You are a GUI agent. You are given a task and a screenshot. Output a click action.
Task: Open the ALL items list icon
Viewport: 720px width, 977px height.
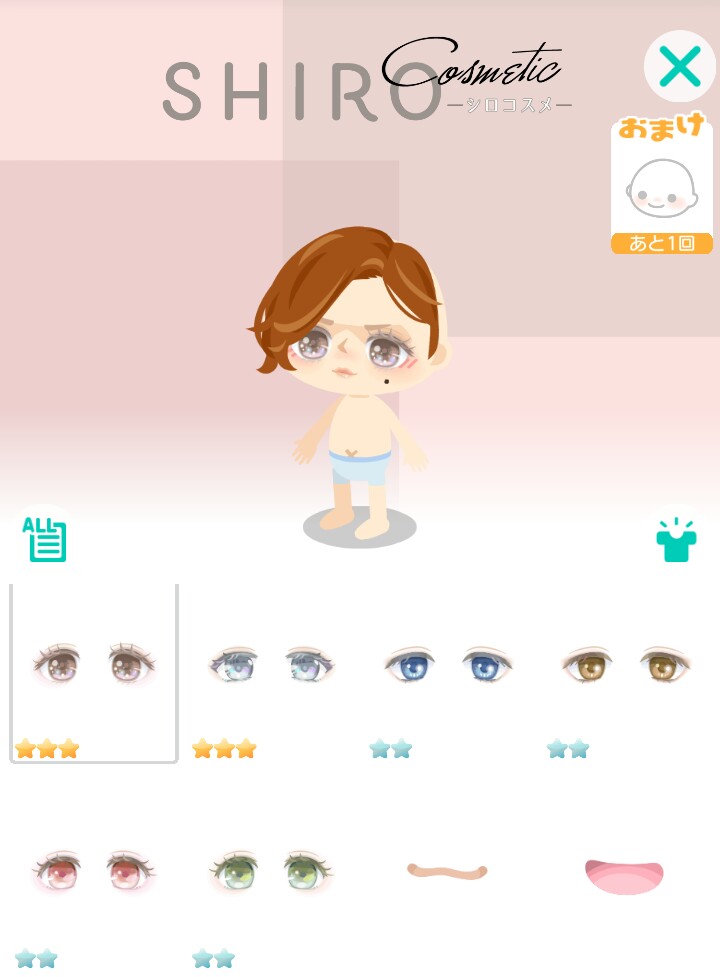[x=46, y=538]
